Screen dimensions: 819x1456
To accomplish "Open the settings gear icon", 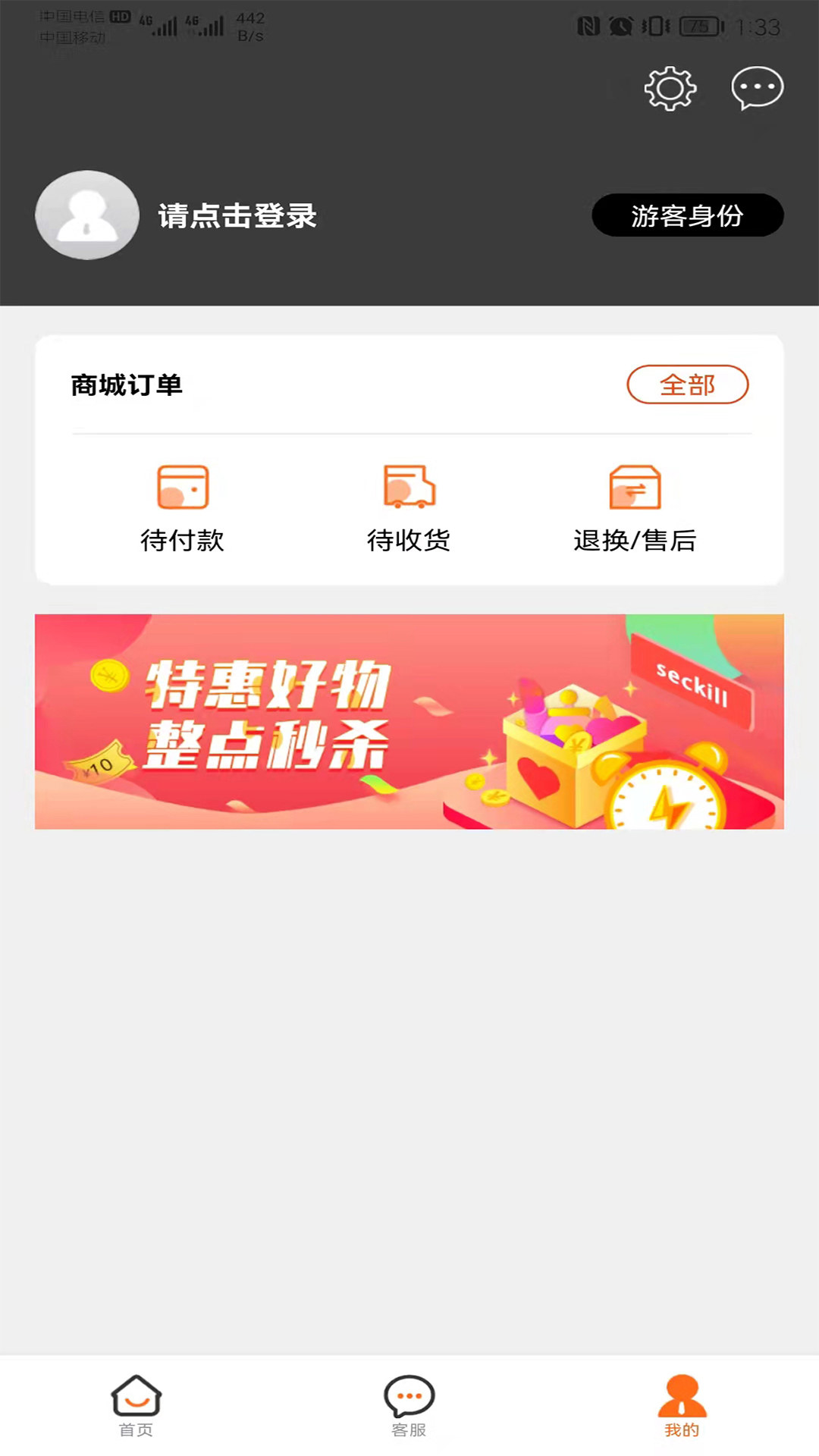I will (x=670, y=88).
